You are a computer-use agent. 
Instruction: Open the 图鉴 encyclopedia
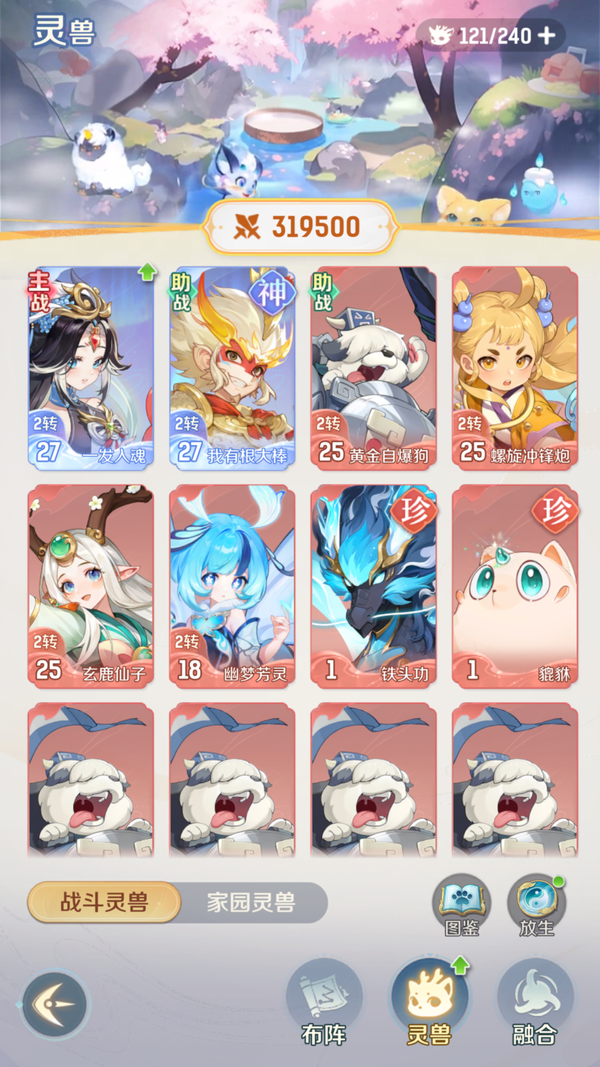click(x=461, y=905)
